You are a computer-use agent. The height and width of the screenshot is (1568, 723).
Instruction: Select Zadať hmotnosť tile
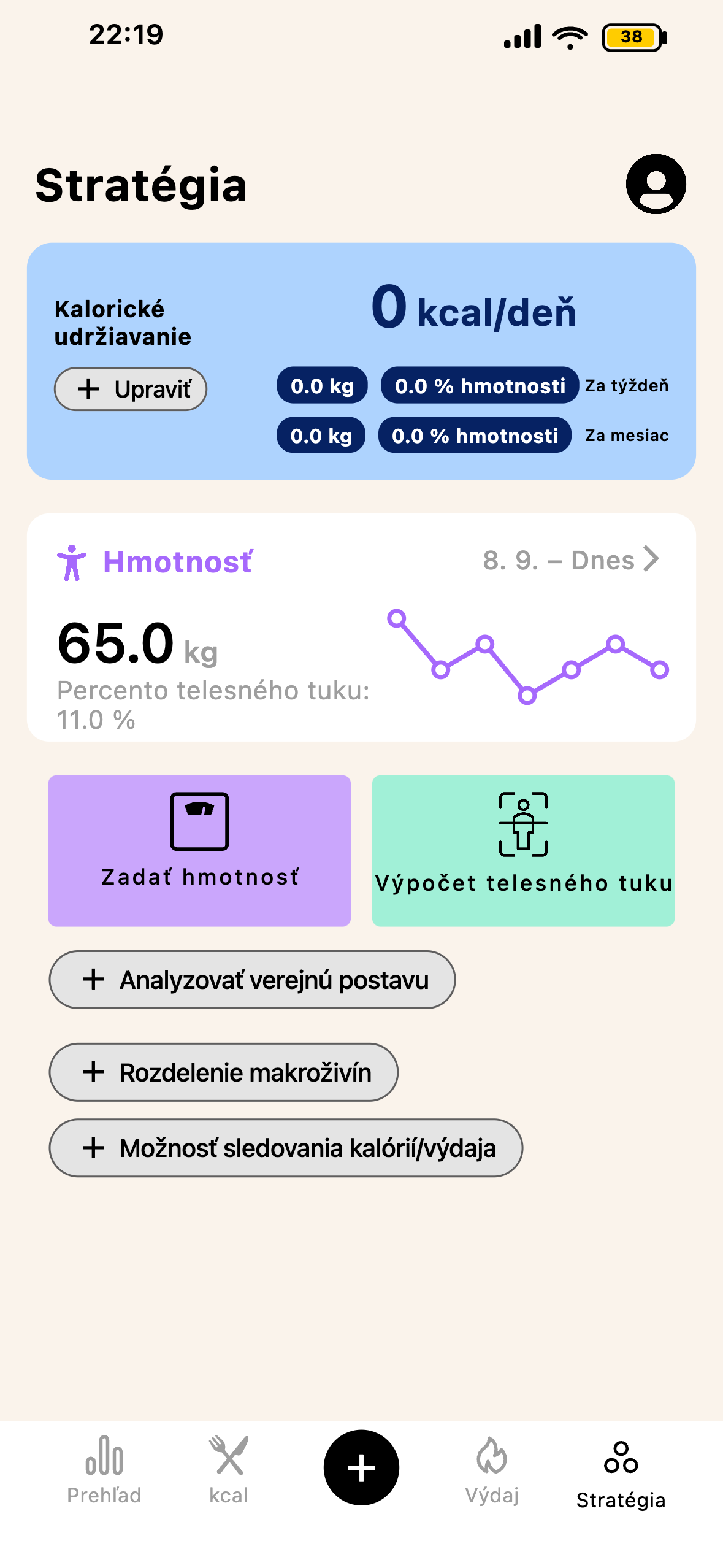coord(199,850)
